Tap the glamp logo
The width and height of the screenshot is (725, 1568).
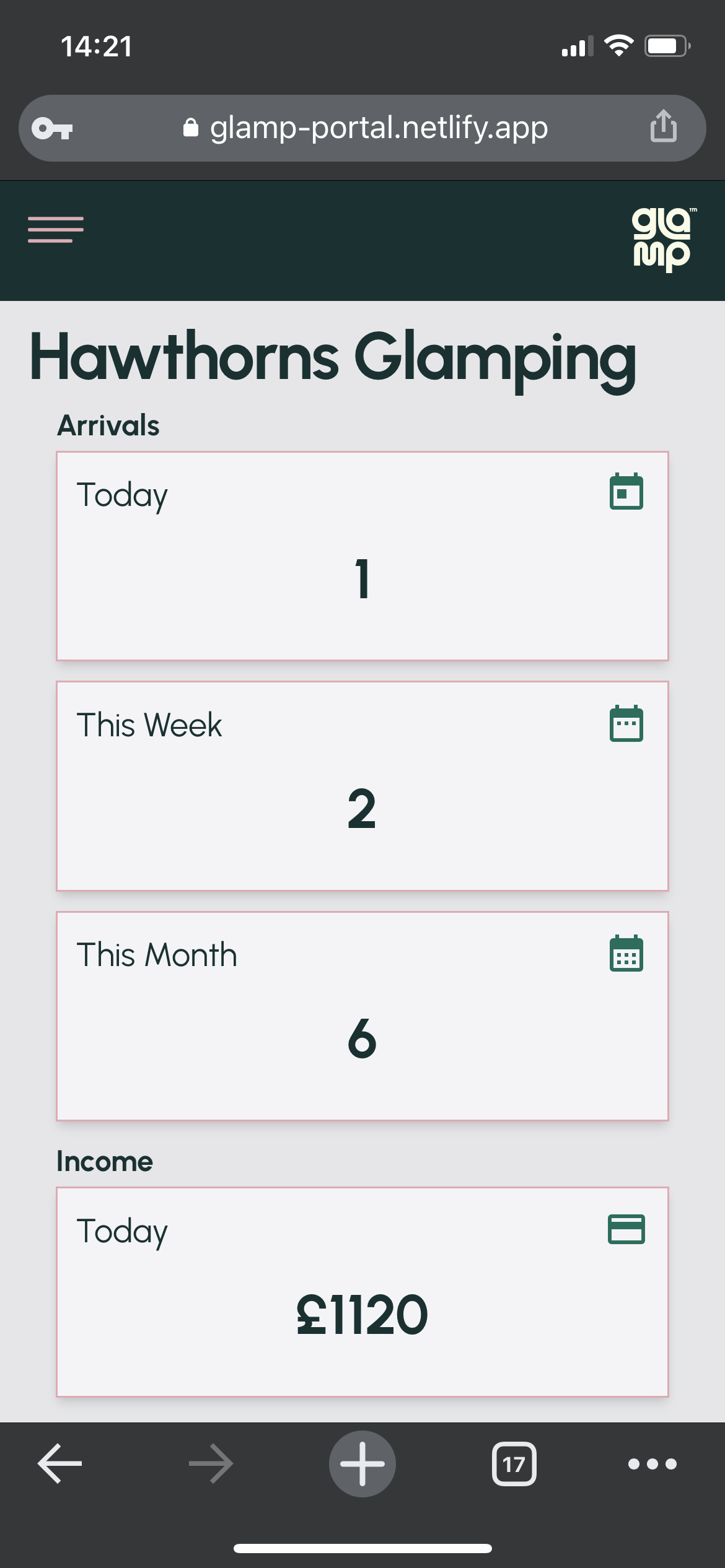tap(662, 239)
